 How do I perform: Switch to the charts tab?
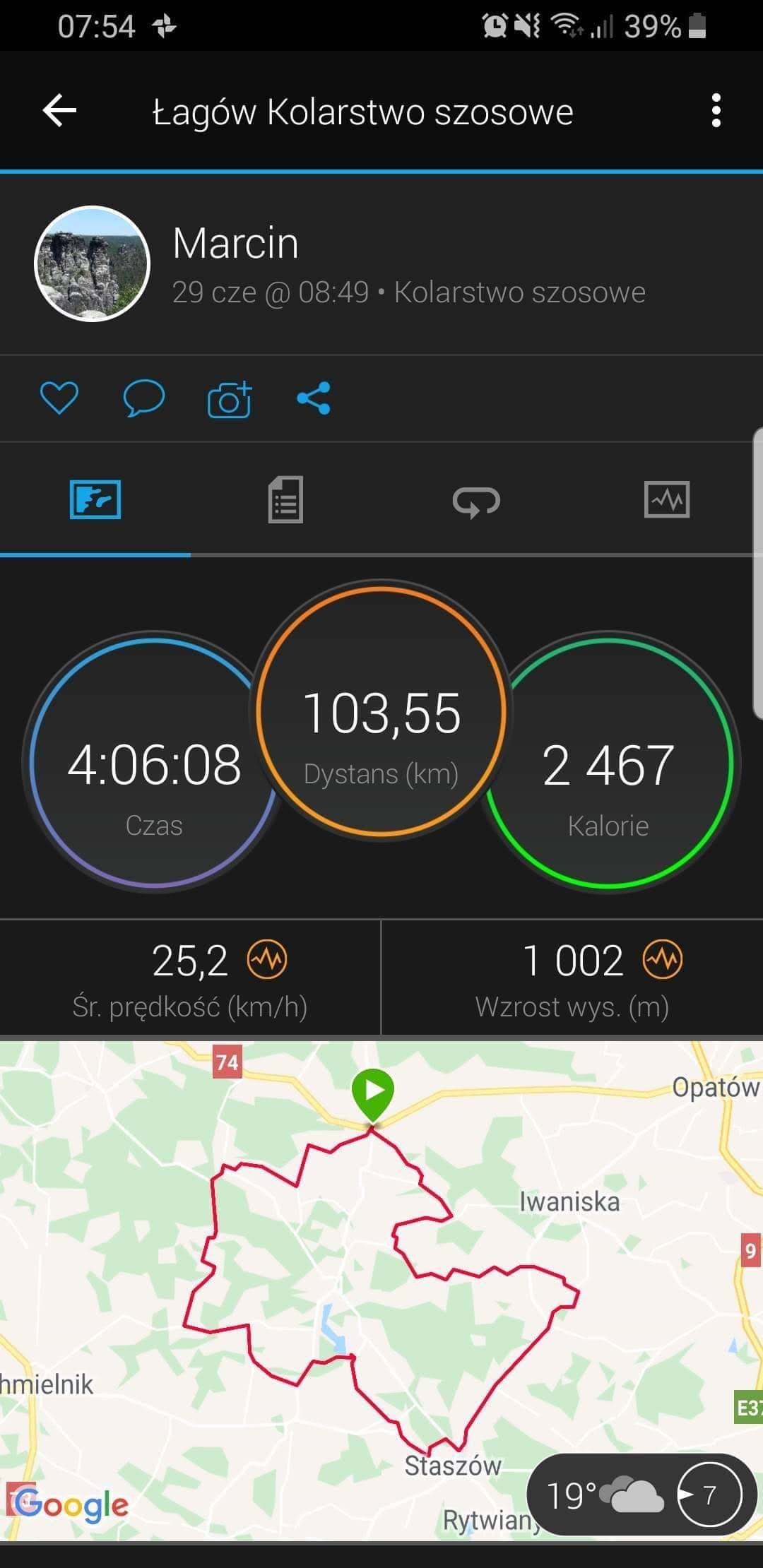pyautogui.click(x=667, y=499)
